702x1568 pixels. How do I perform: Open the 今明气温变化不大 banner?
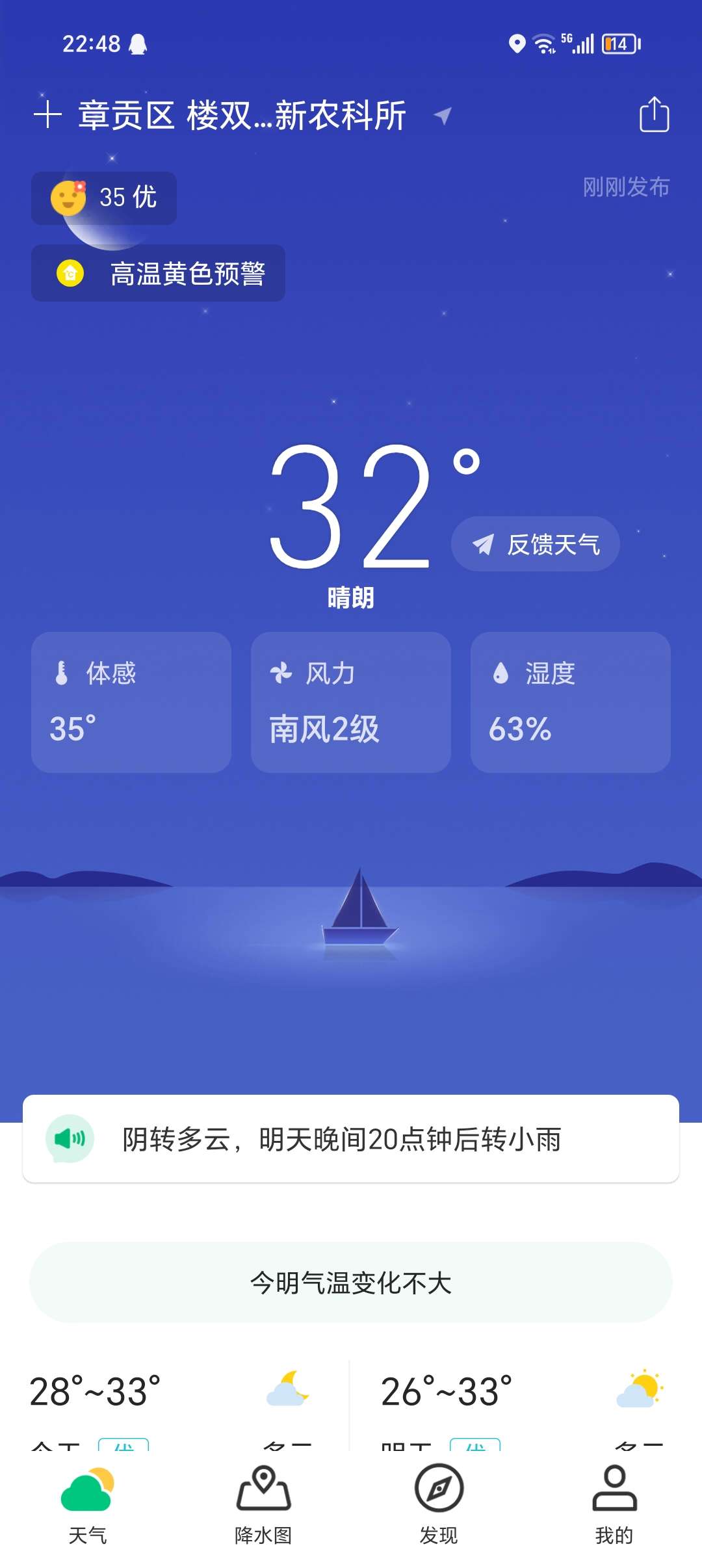coord(351,1282)
